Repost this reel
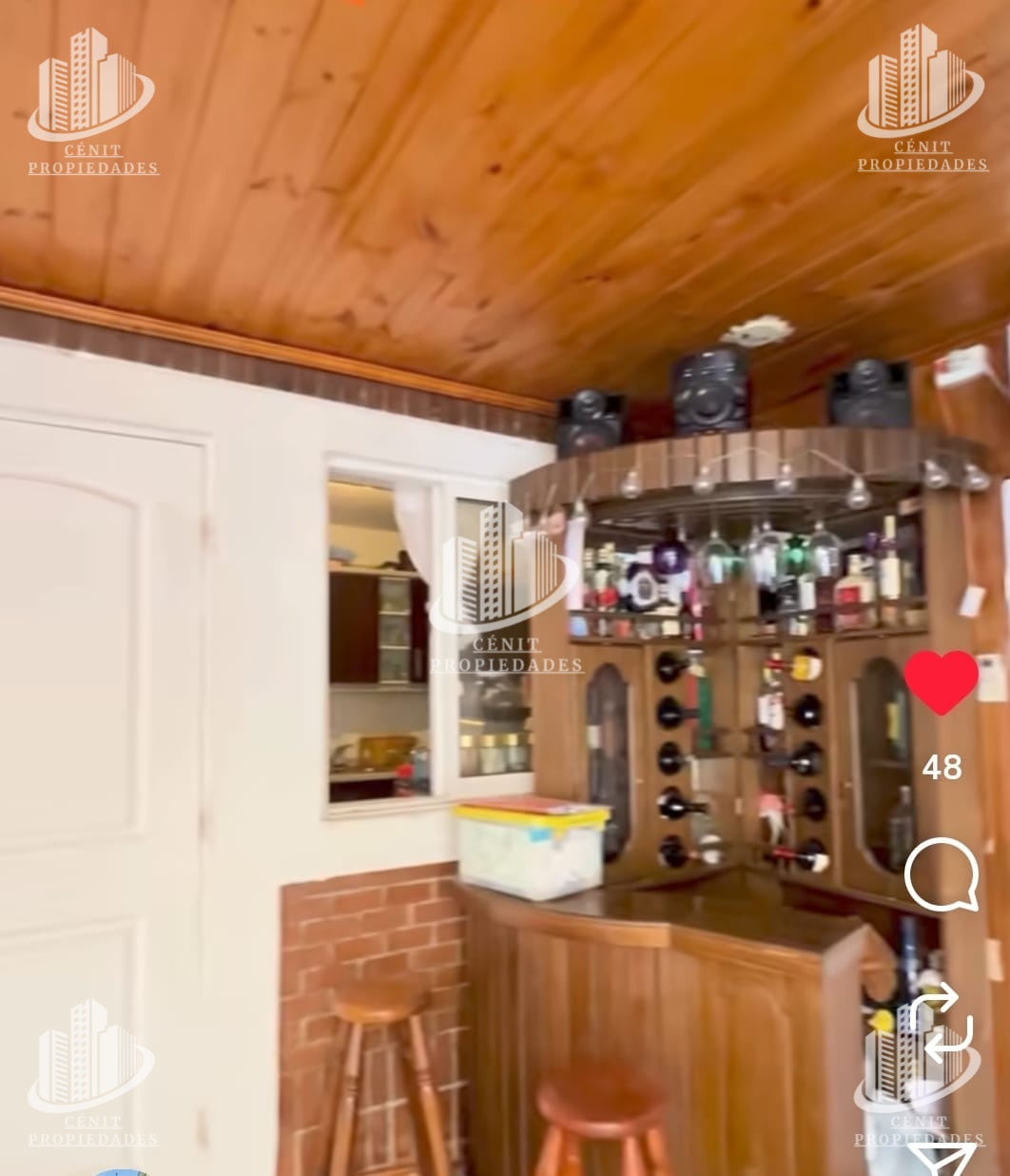1010x1176 pixels. point(941,1024)
